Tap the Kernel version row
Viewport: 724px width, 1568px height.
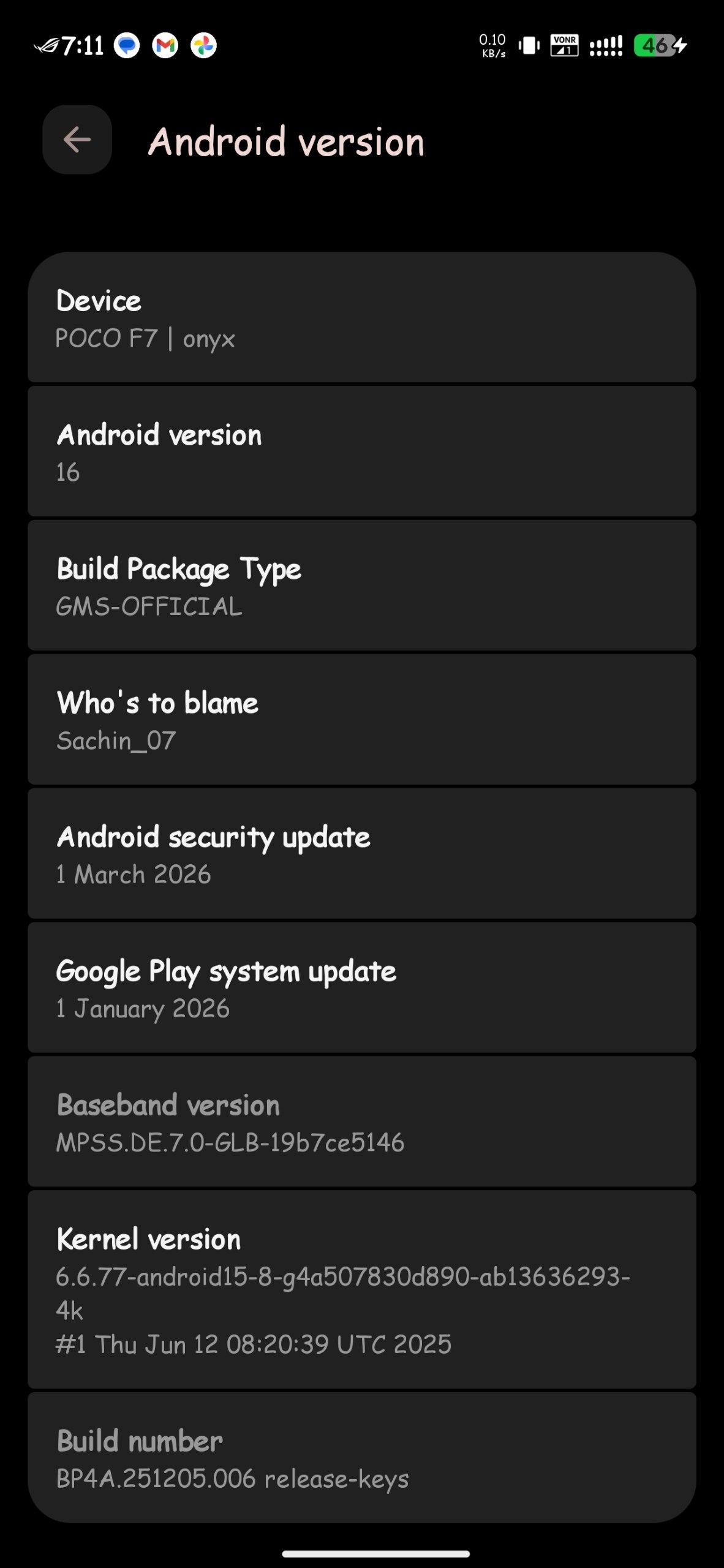[x=361, y=1290]
